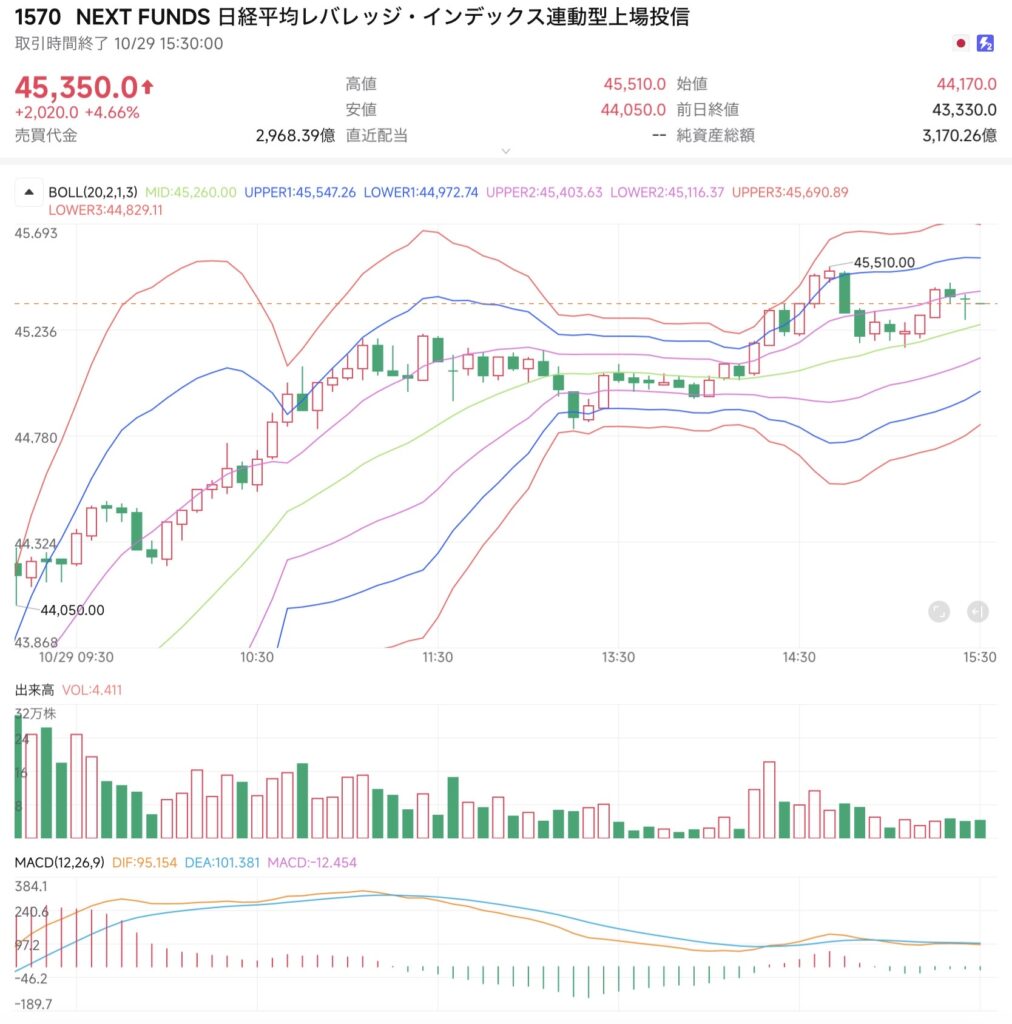
Task: Open the full-screen chart view
Action: coord(938,611)
